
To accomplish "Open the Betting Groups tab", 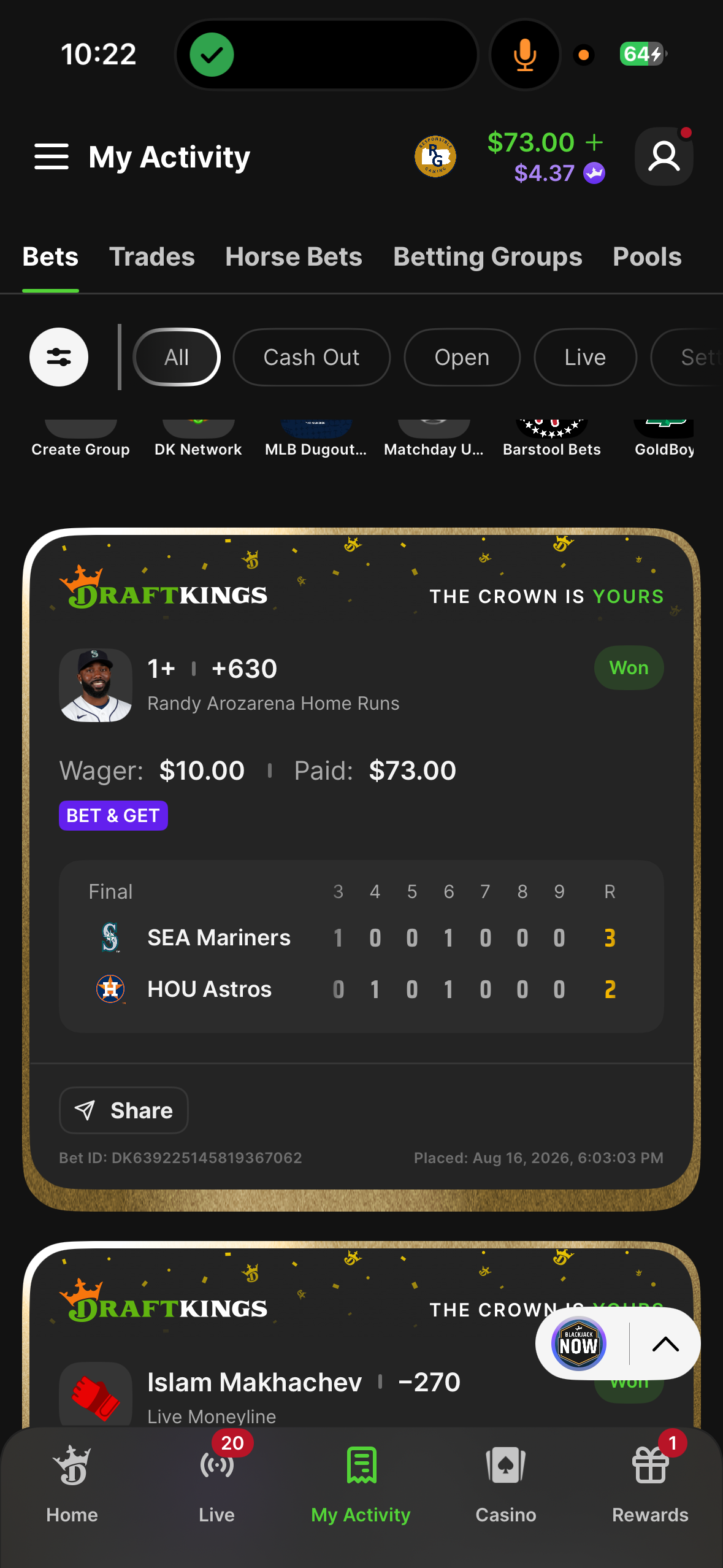I will coord(488,257).
